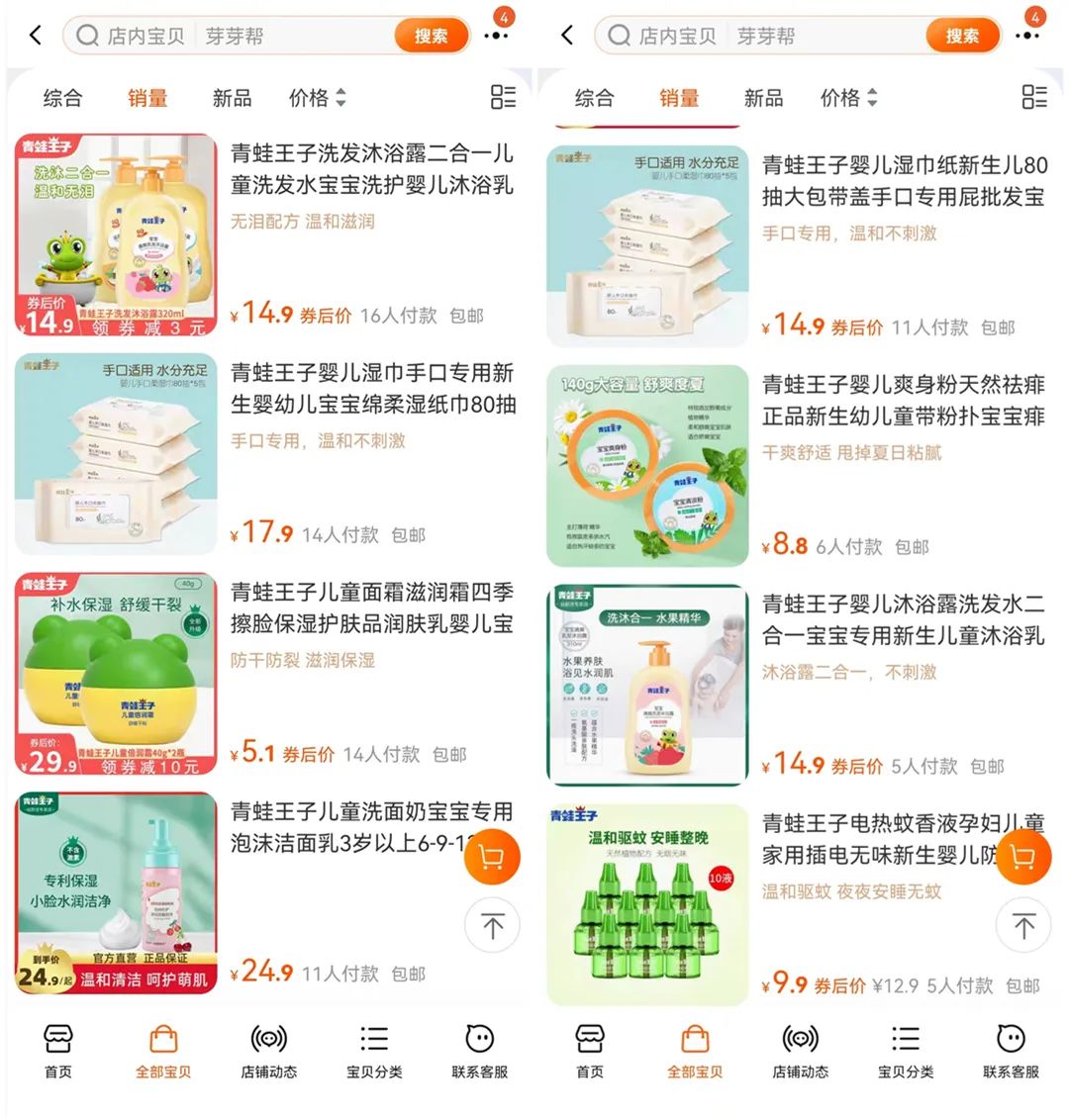Open the 电热蚊香液 product priced ¥9.9
Screen dimensions: 1069x1120
click(881, 839)
